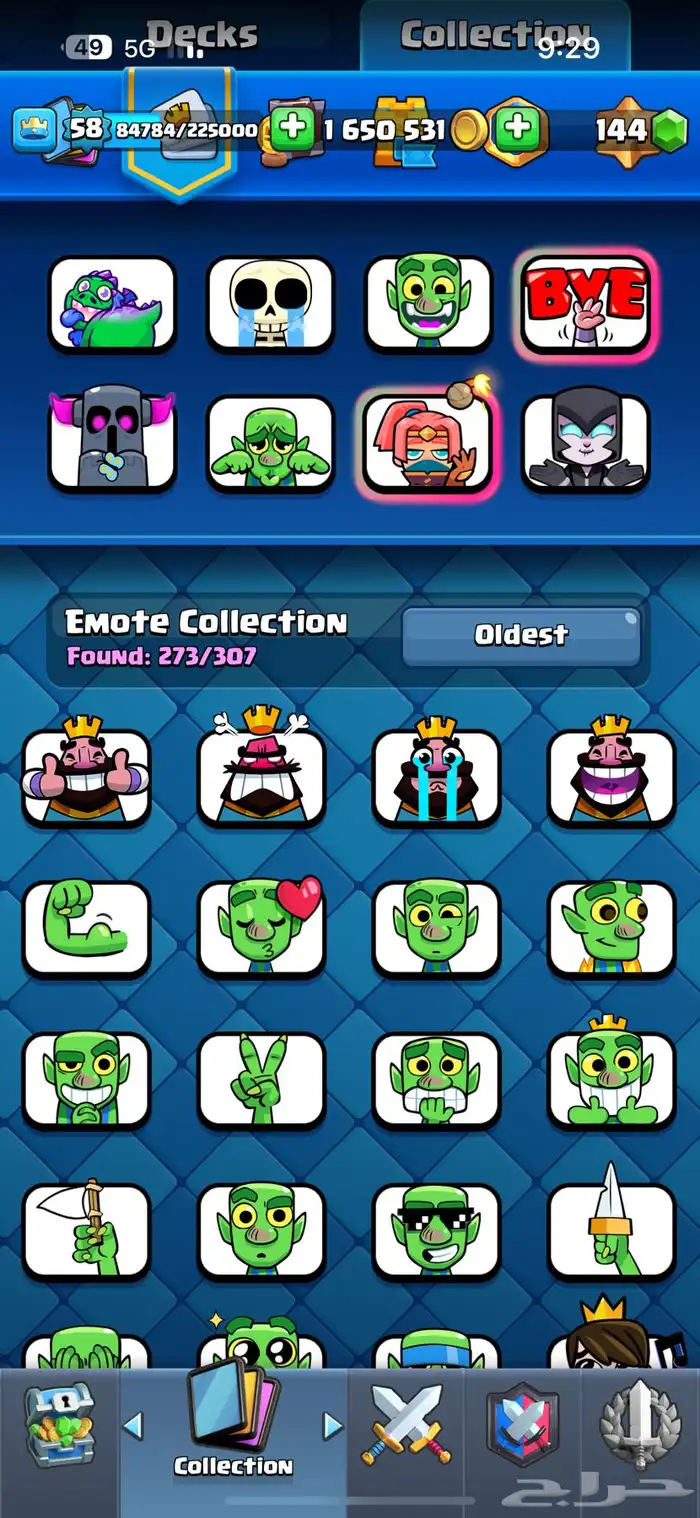700x1518 pixels.
Task: Choose the crying king emote
Action: [436, 777]
